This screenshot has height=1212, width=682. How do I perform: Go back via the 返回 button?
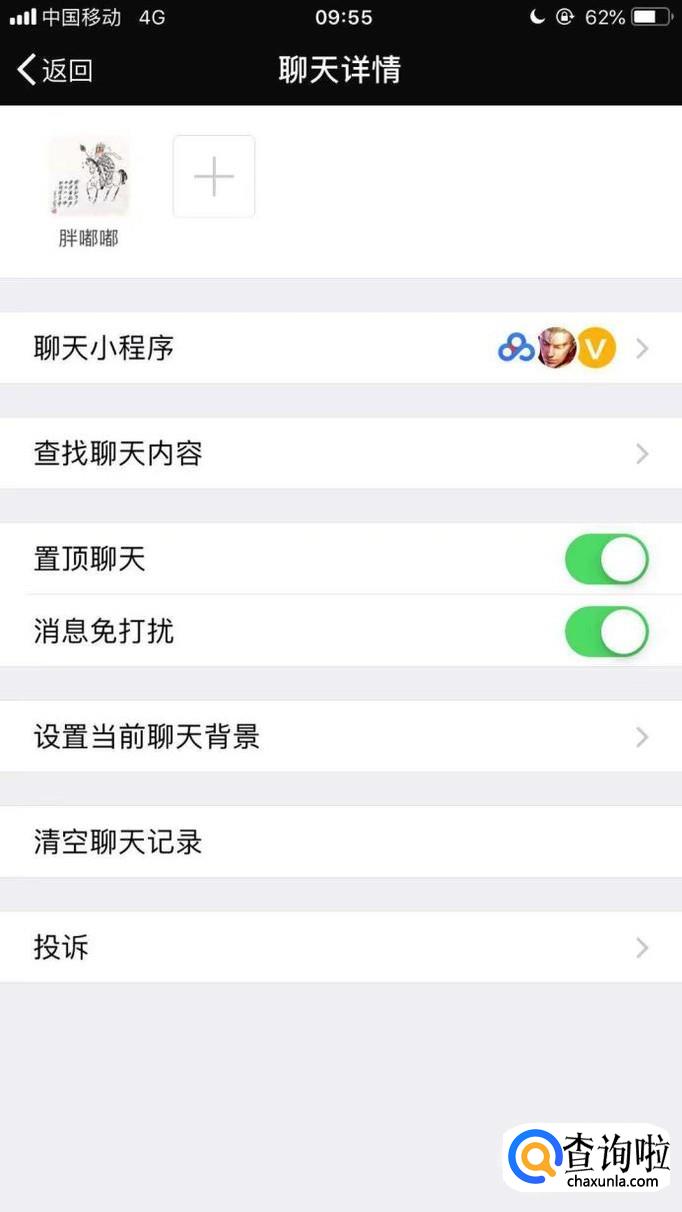(56, 70)
